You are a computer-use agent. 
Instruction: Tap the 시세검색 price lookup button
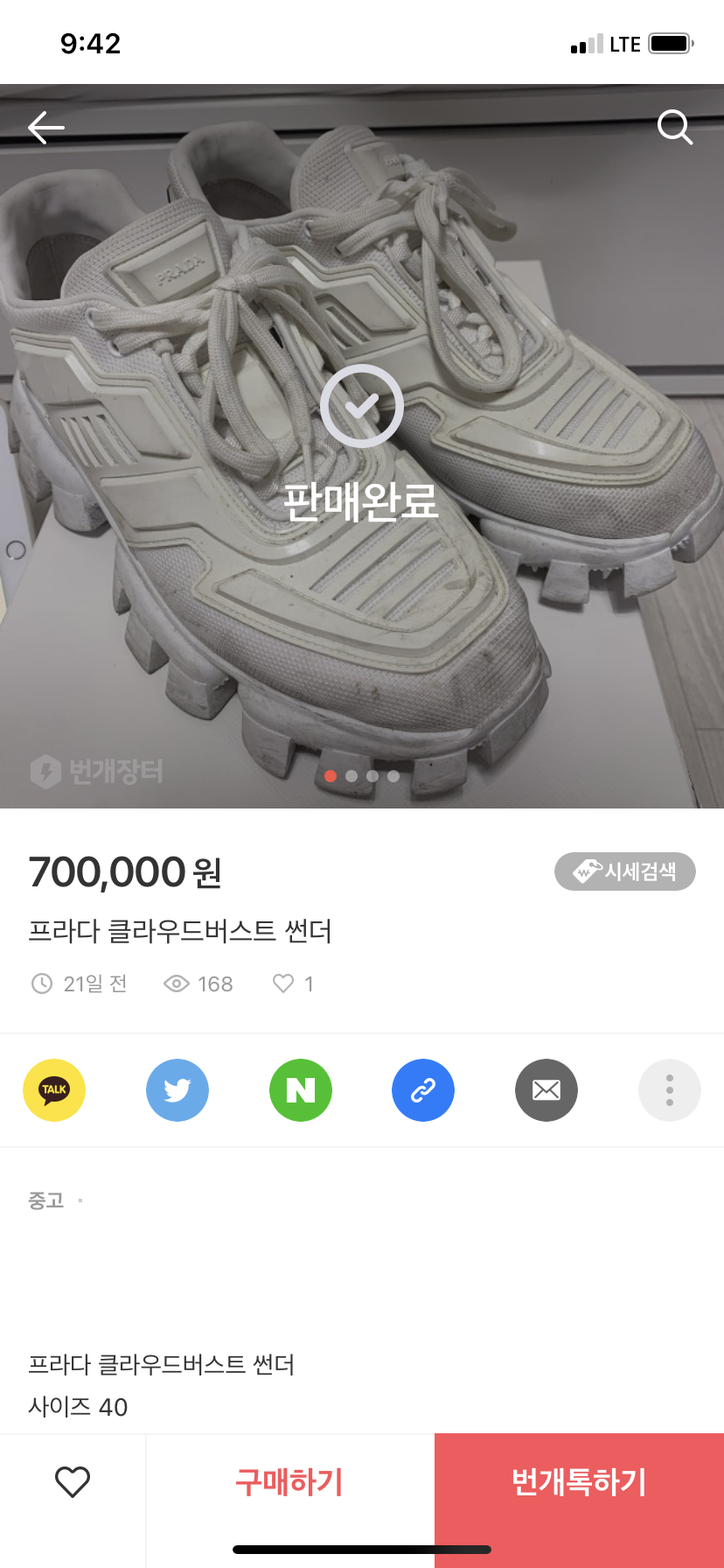[624, 871]
